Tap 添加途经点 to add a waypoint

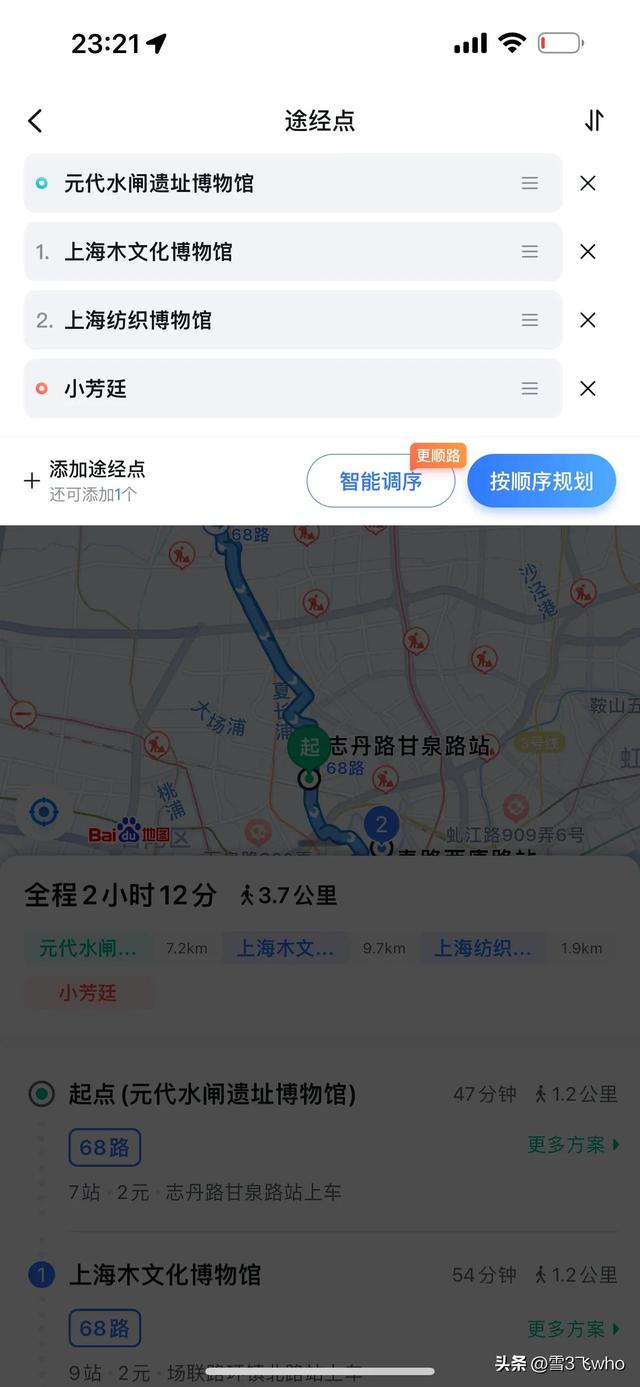click(86, 480)
